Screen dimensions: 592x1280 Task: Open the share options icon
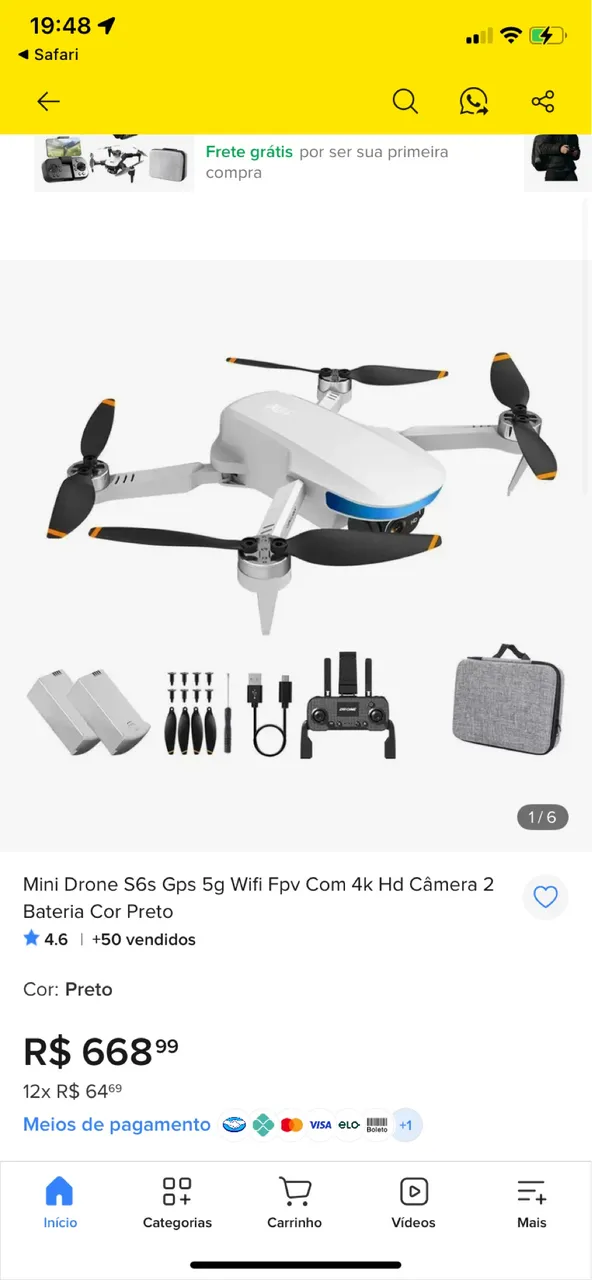pos(543,101)
